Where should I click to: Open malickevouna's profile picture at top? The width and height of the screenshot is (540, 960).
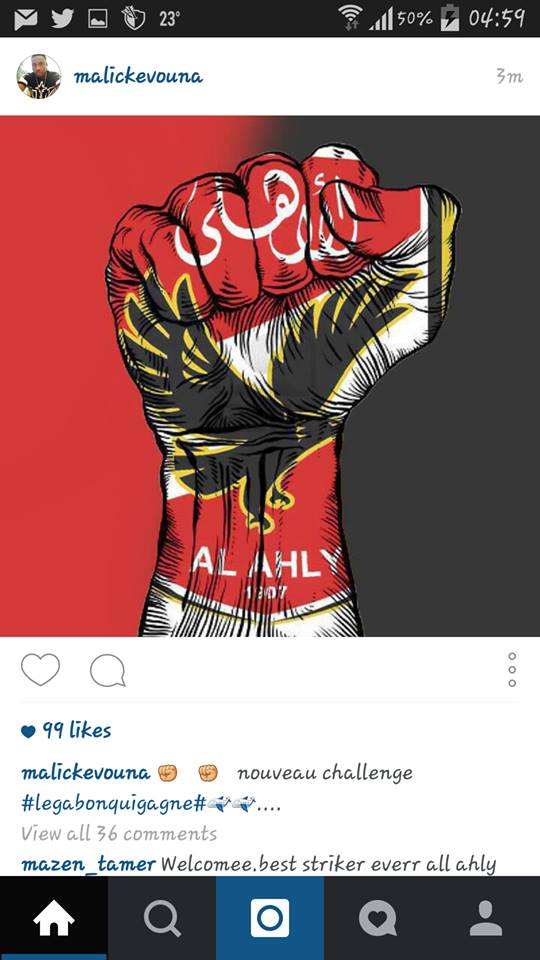pyautogui.click(x=39, y=77)
